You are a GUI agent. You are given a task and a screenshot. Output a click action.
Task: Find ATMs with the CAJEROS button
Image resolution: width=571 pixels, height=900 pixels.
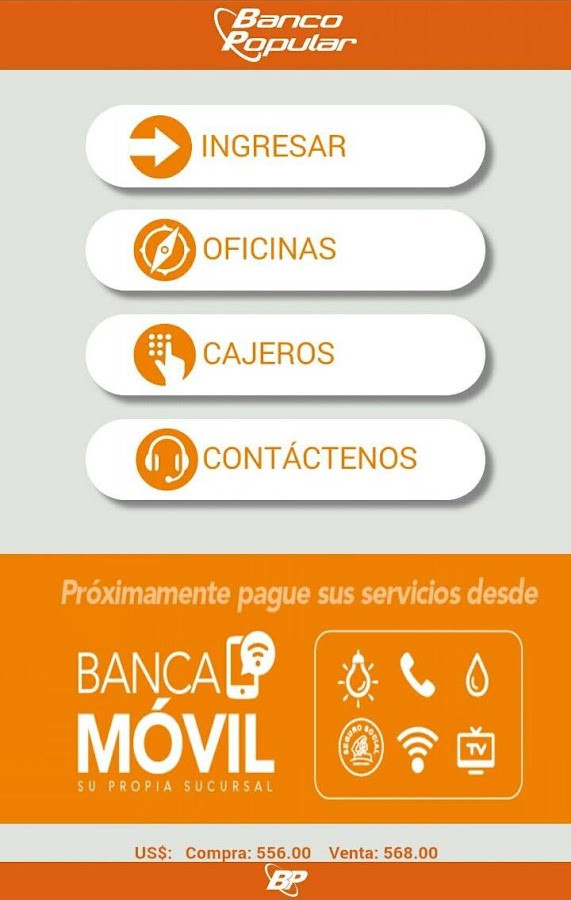[285, 354]
